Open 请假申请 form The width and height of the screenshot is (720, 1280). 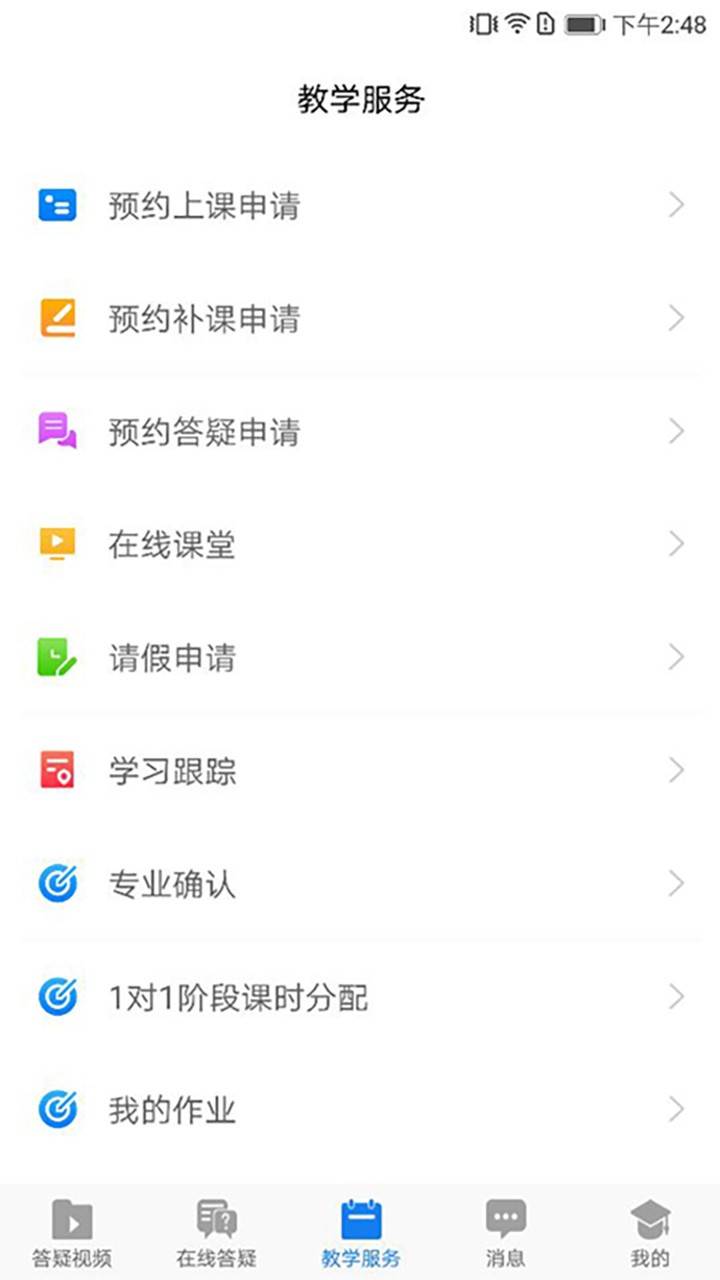tap(360, 658)
